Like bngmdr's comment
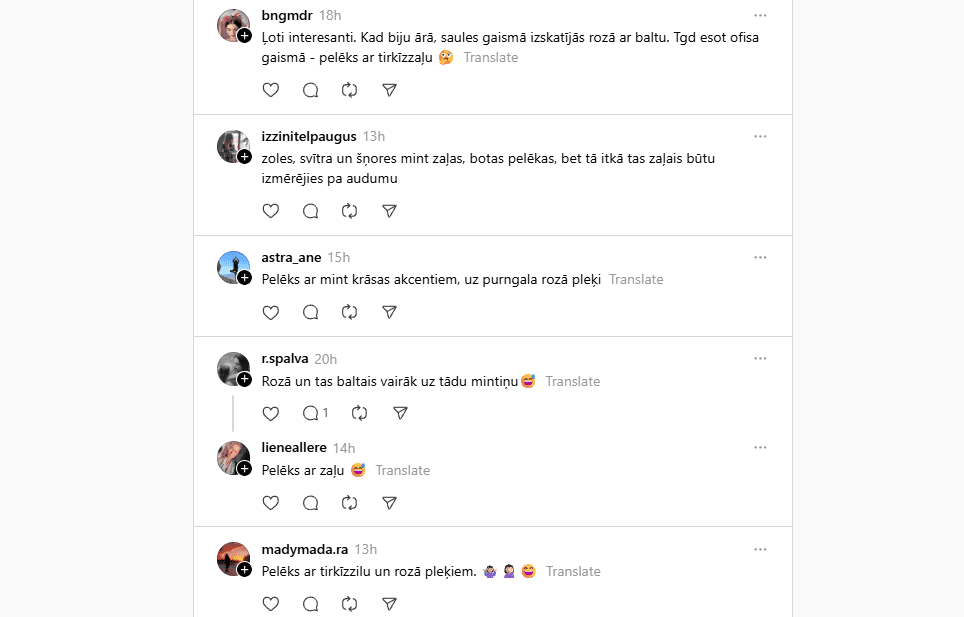This screenshot has width=964, height=617. [x=270, y=90]
